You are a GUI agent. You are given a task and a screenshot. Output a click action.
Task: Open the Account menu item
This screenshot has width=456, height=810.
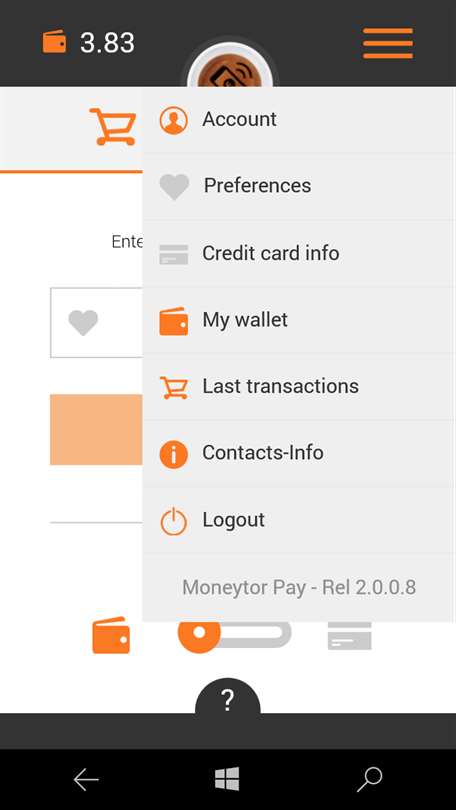(x=299, y=119)
